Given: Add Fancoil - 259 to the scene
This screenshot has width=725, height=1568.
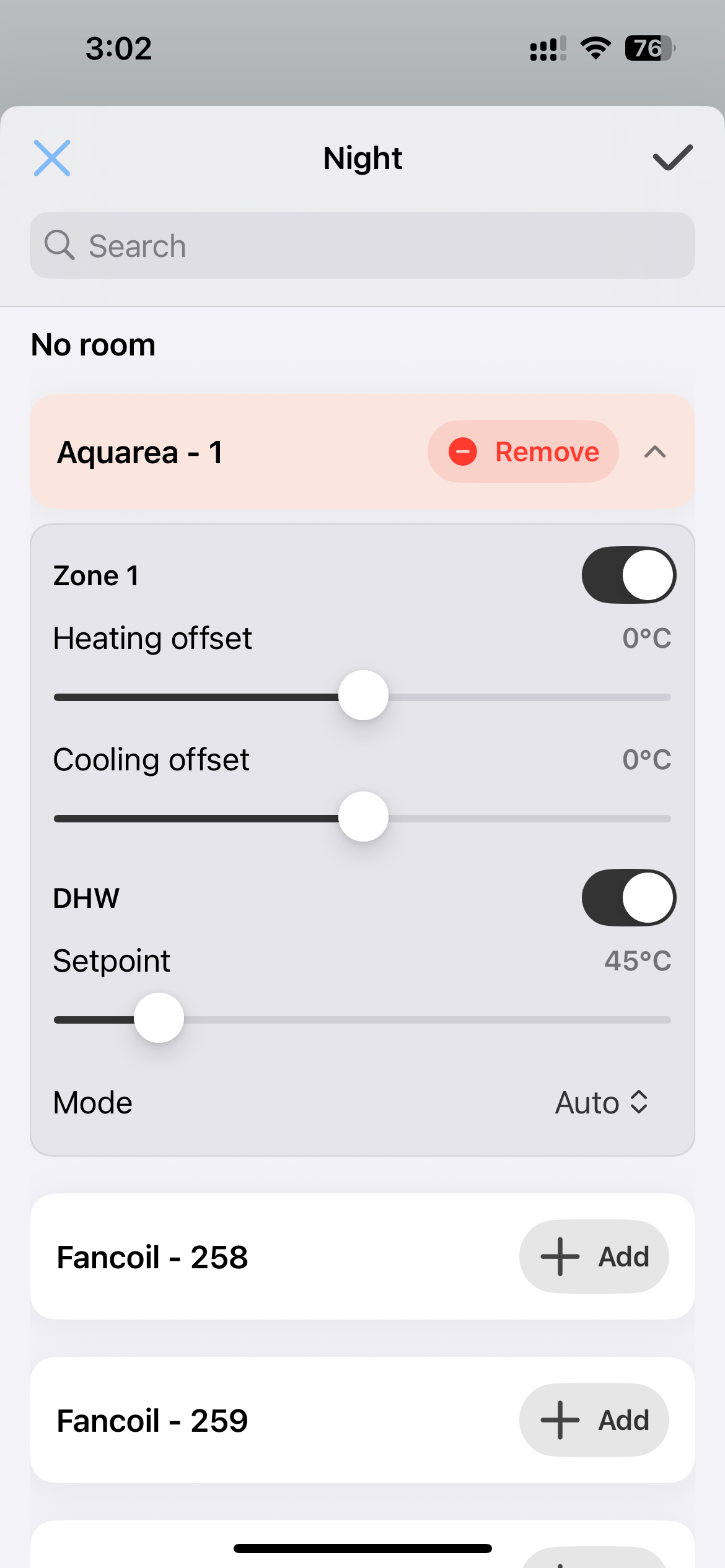Looking at the screenshot, I should point(594,1420).
